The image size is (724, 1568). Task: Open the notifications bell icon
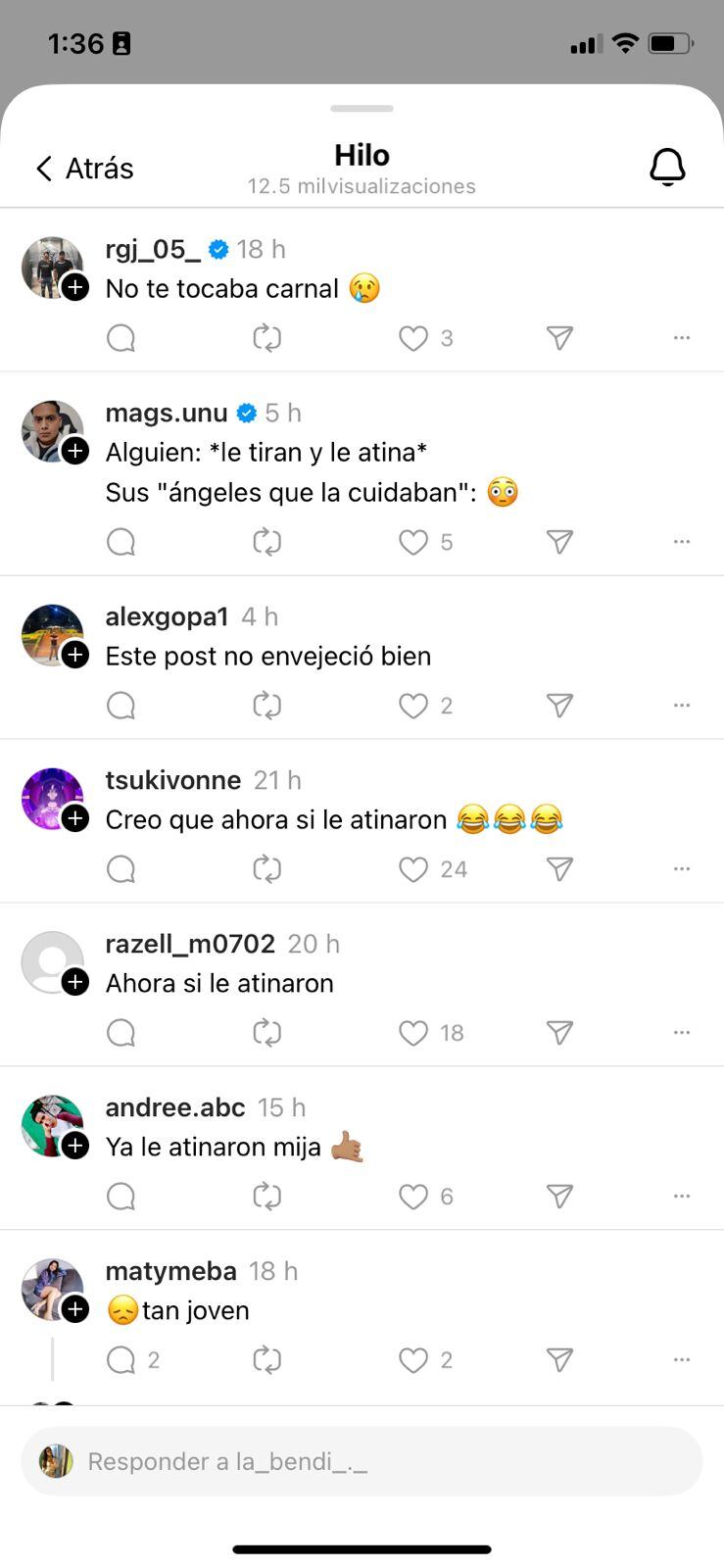click(668, 167)
